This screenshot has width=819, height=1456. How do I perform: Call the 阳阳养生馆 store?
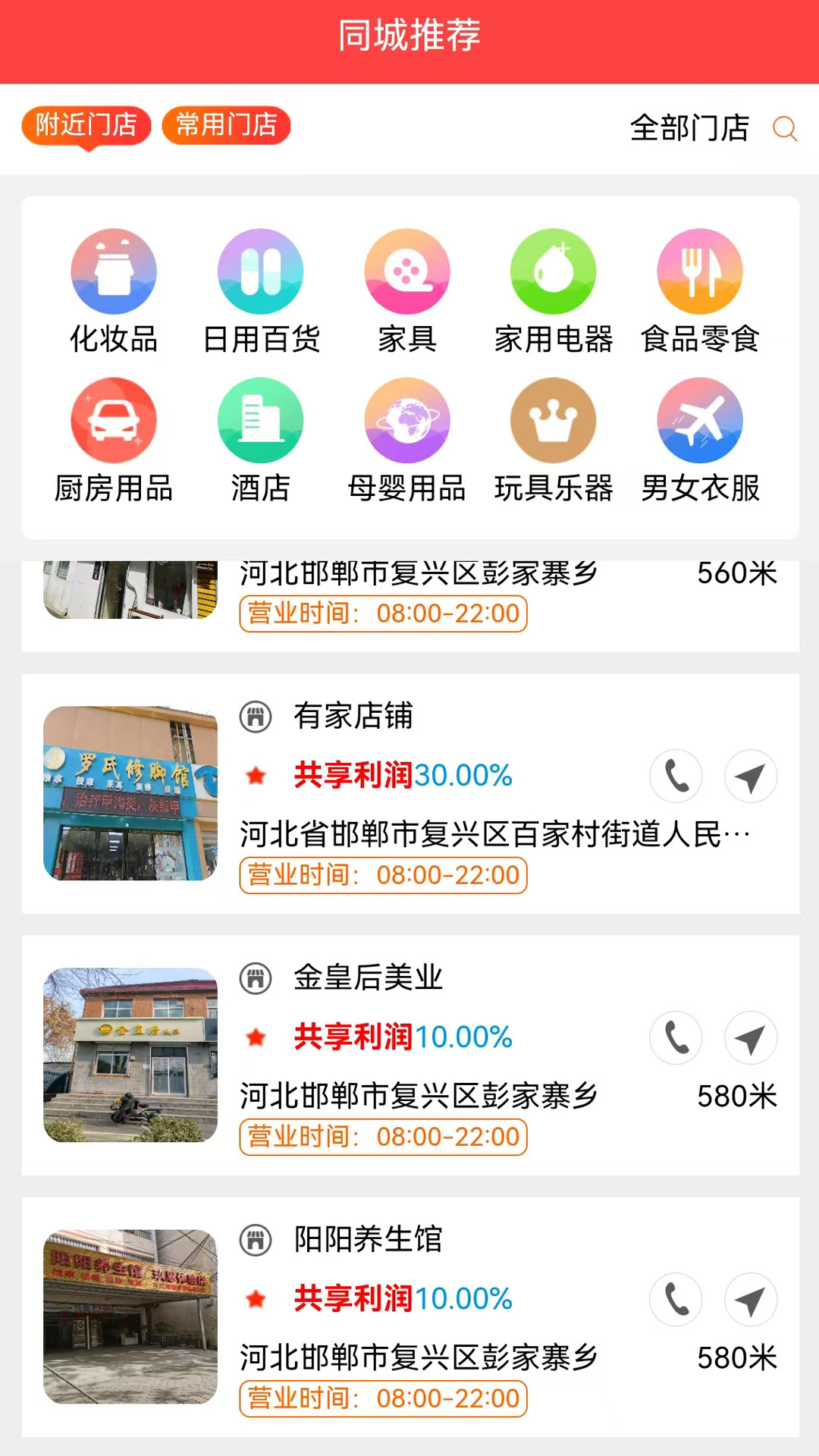coord(676,1299)
